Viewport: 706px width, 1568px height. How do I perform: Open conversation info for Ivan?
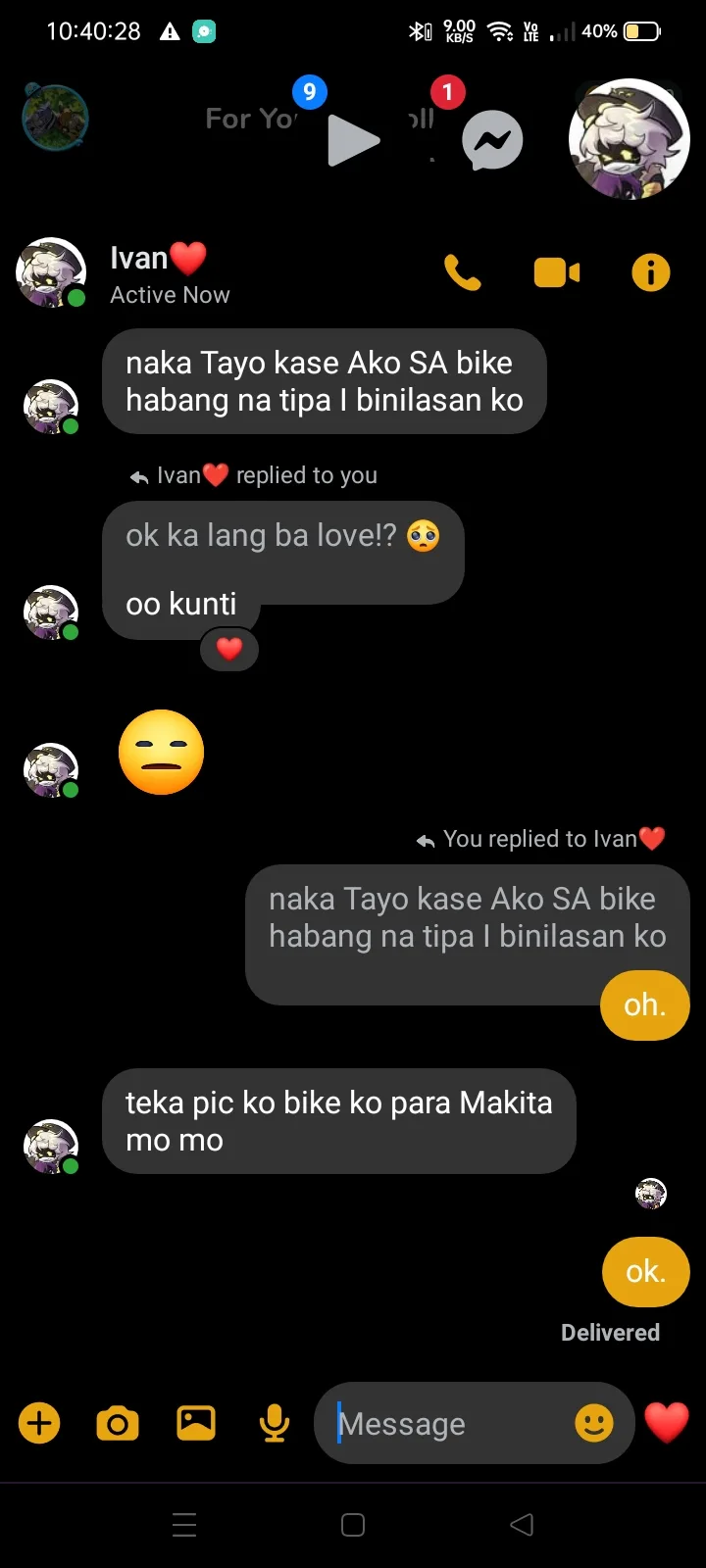[651, 272]
